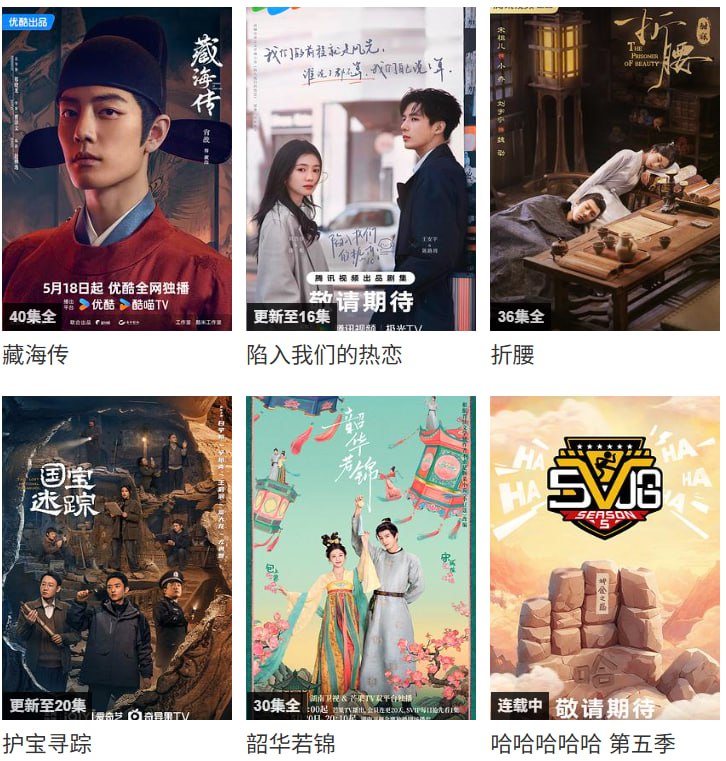Open the 护宝寻踪 poster tile

pyautogui.click(x=117, y=558)
